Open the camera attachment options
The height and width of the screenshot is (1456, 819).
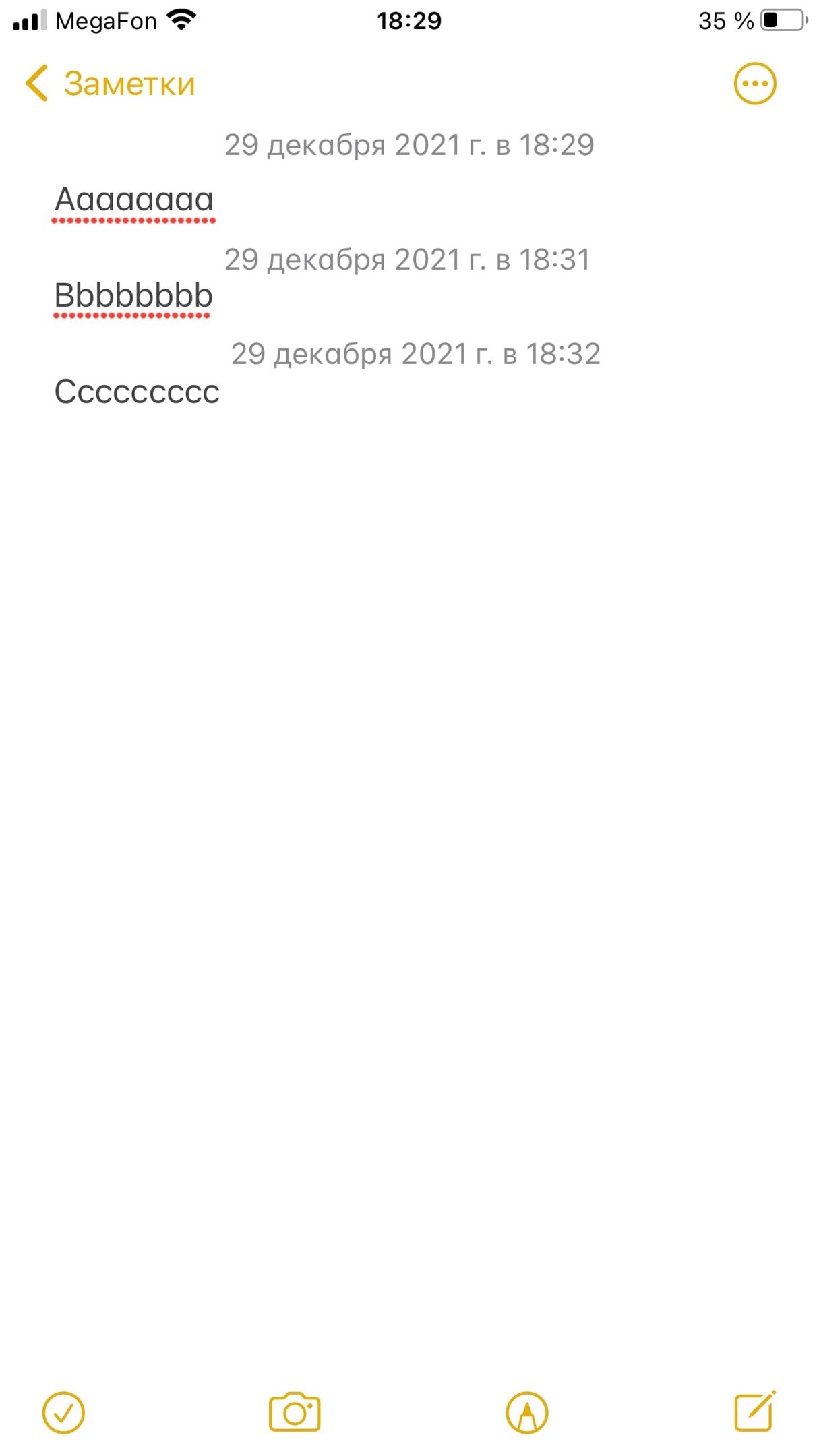295,1412
